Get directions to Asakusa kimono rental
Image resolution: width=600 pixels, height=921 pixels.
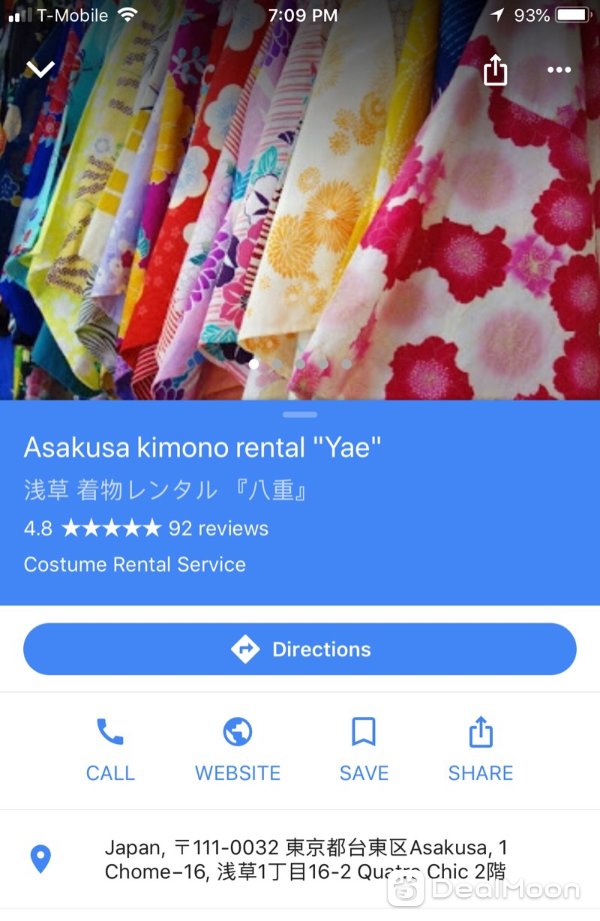(300, 649)
